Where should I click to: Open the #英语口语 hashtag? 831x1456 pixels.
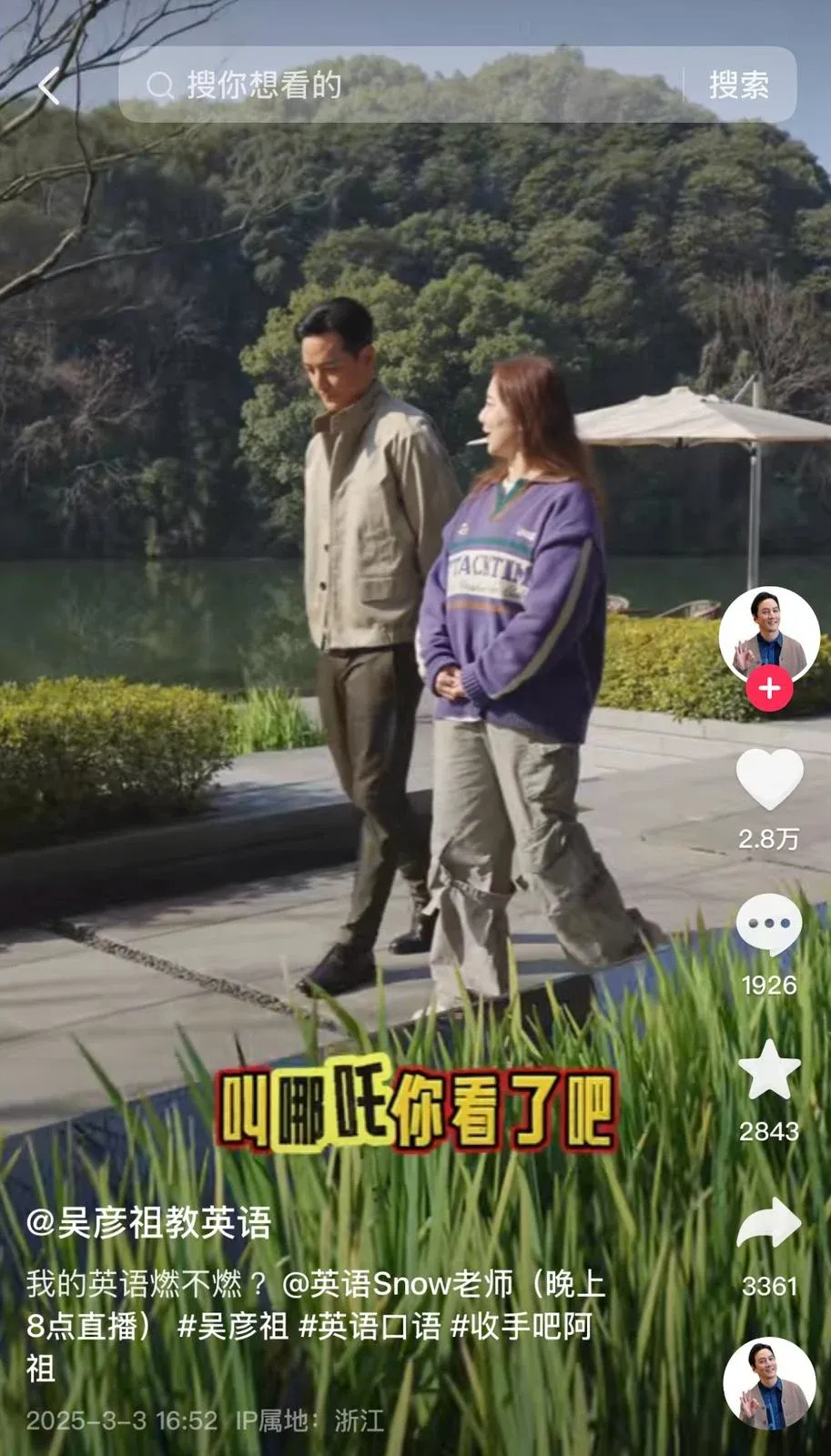370,1326
